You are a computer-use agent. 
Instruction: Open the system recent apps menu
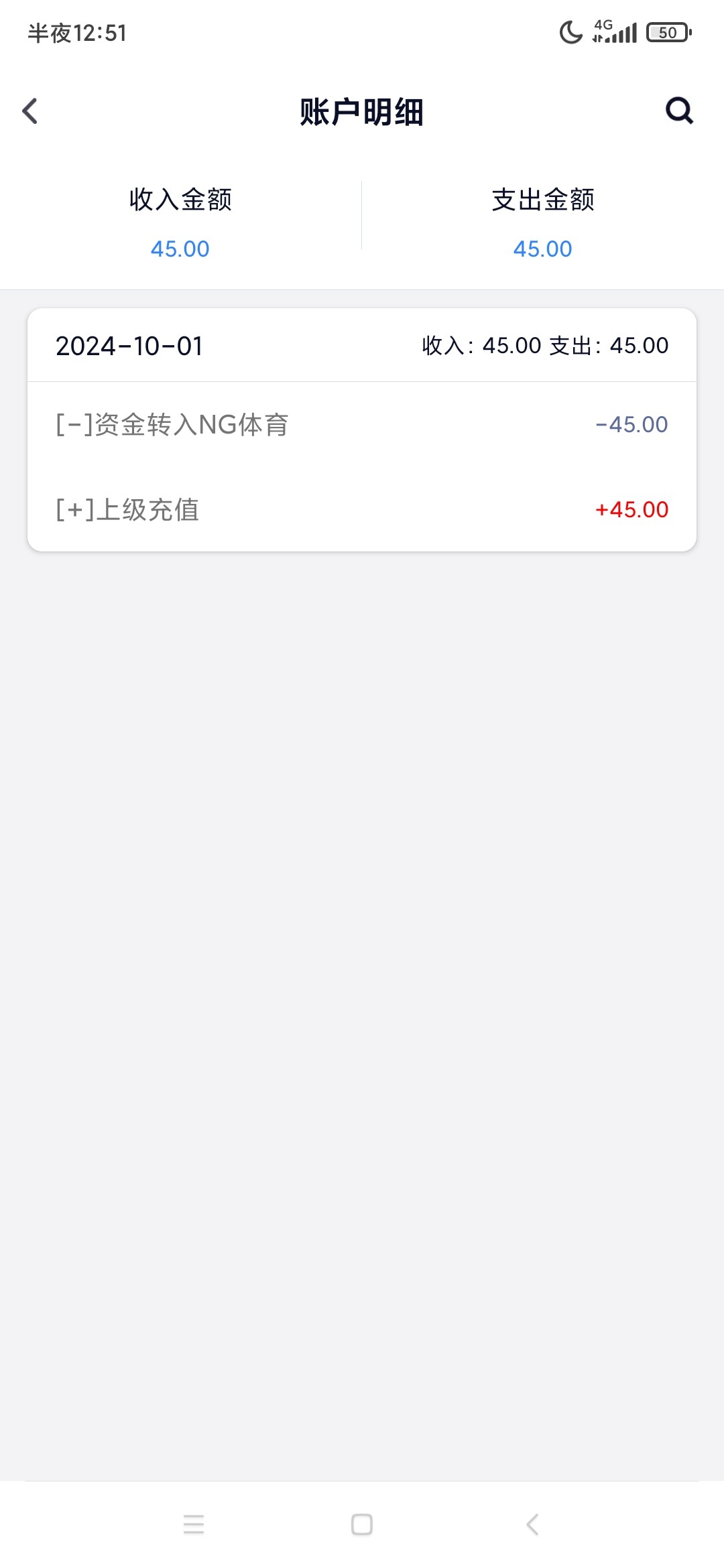coord(194,1524)
